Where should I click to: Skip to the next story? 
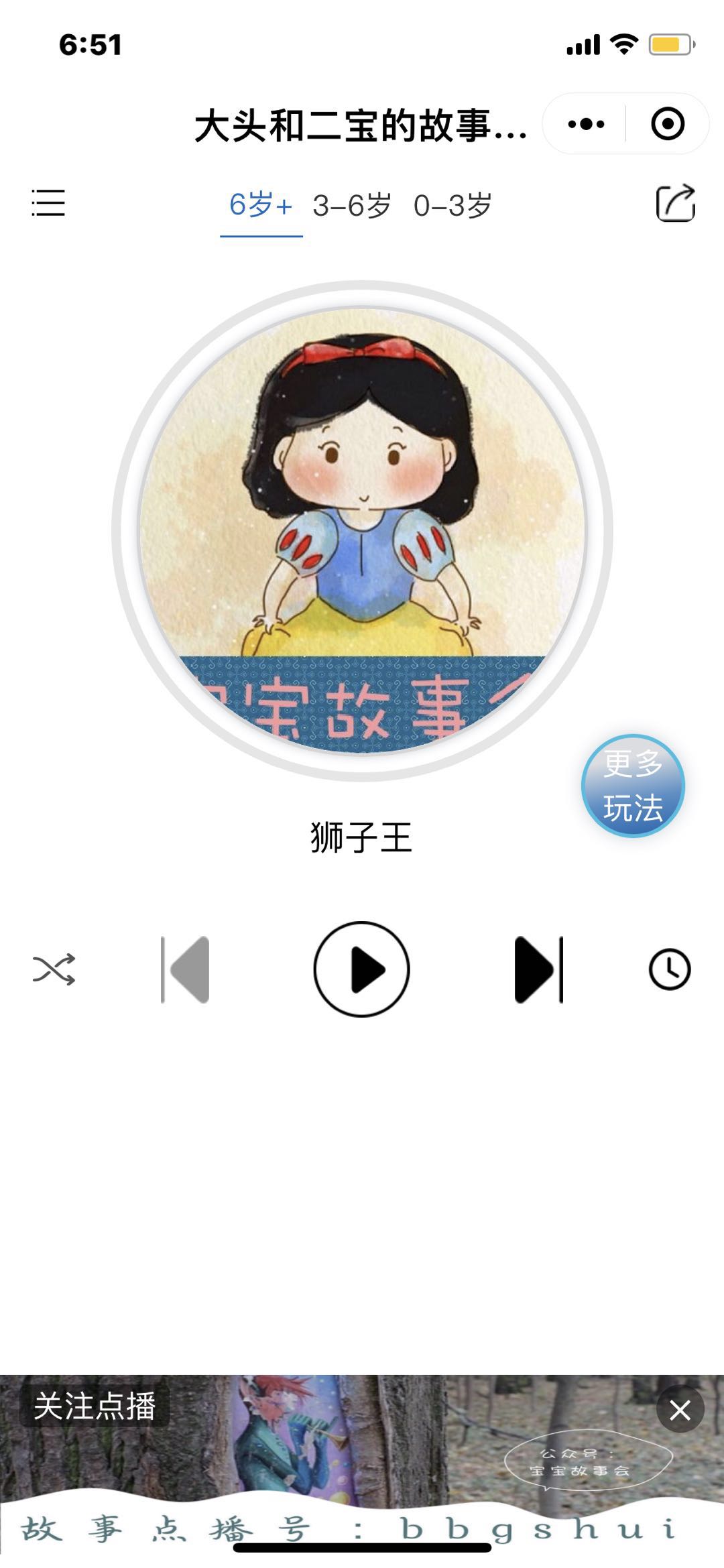[538, 969]
